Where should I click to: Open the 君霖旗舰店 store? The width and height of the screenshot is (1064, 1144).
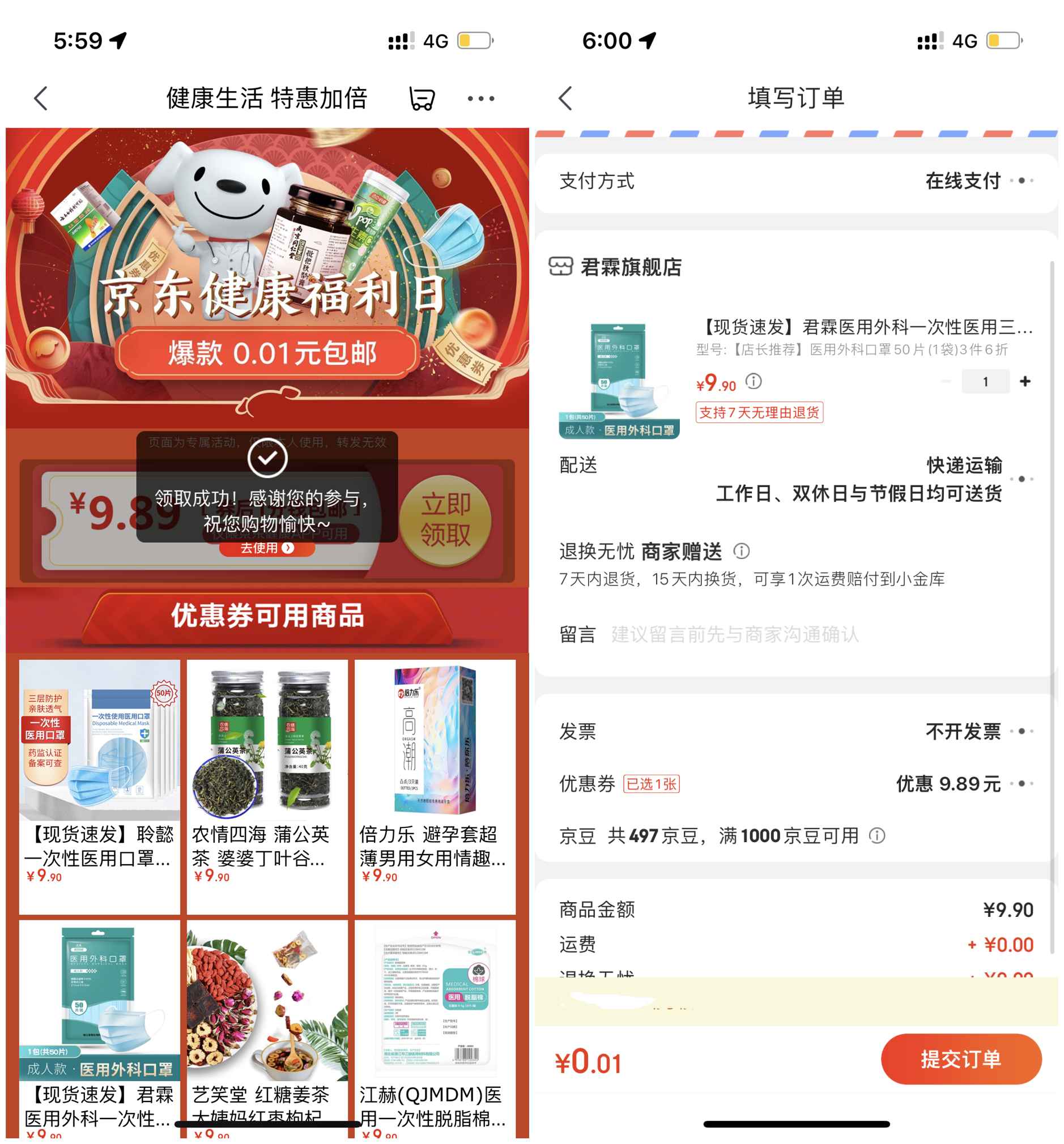[x=631, y=267]
